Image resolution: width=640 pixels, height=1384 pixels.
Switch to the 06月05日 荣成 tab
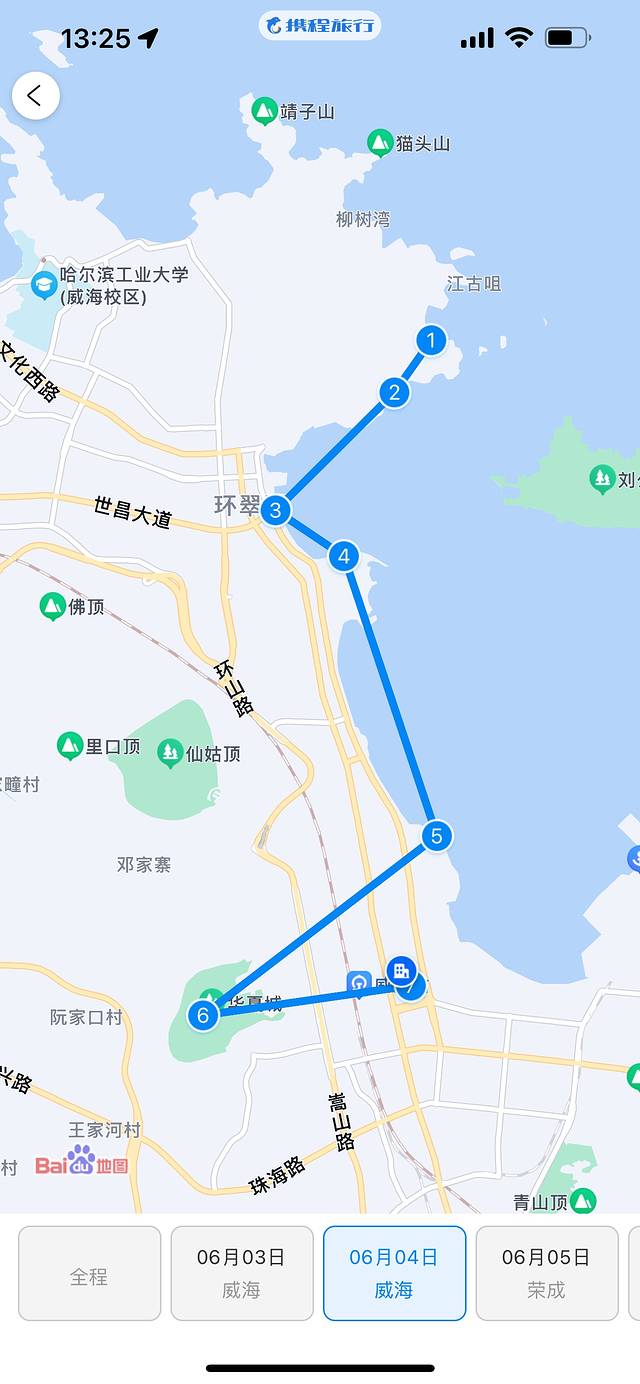point(546,1273)
